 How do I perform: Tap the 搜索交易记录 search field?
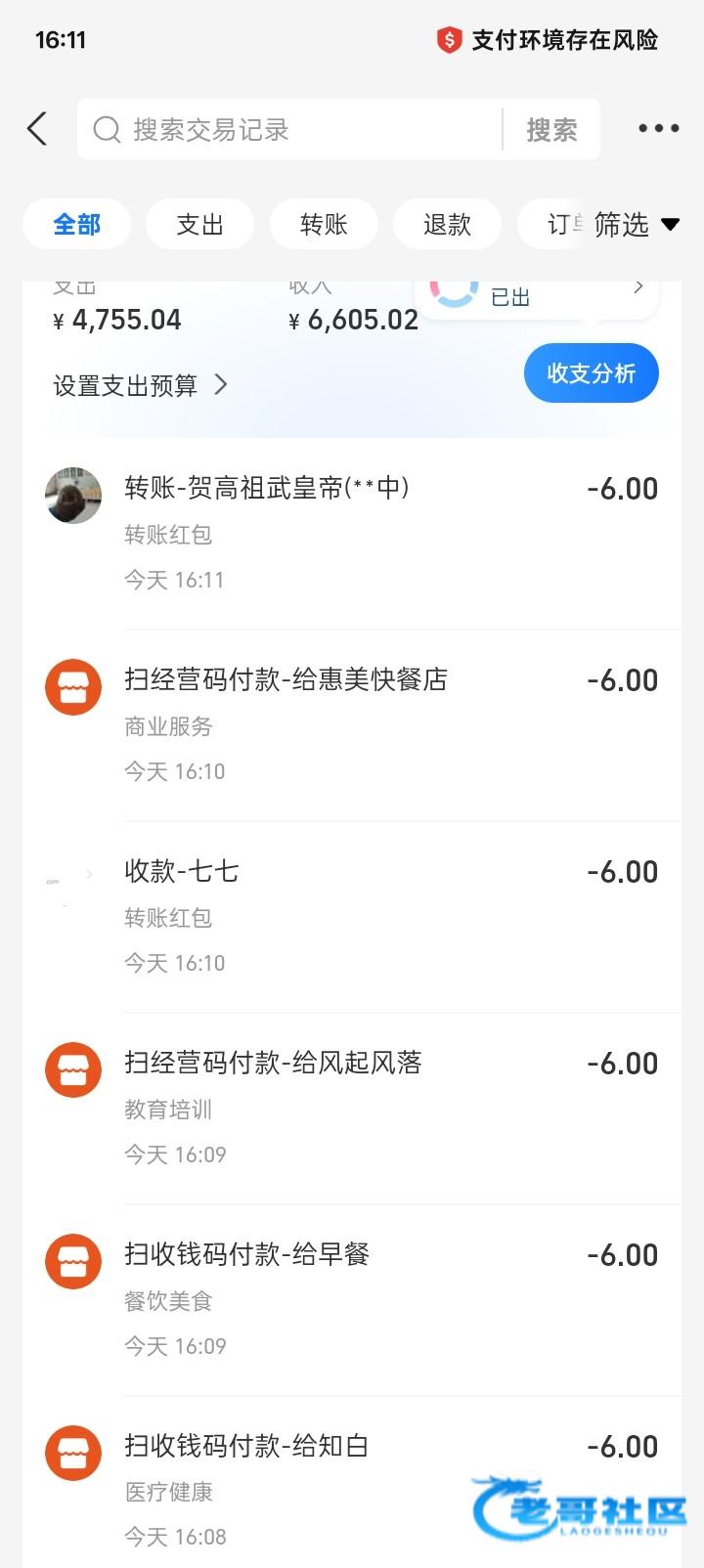pyautogui.click(x=293, y=129)
